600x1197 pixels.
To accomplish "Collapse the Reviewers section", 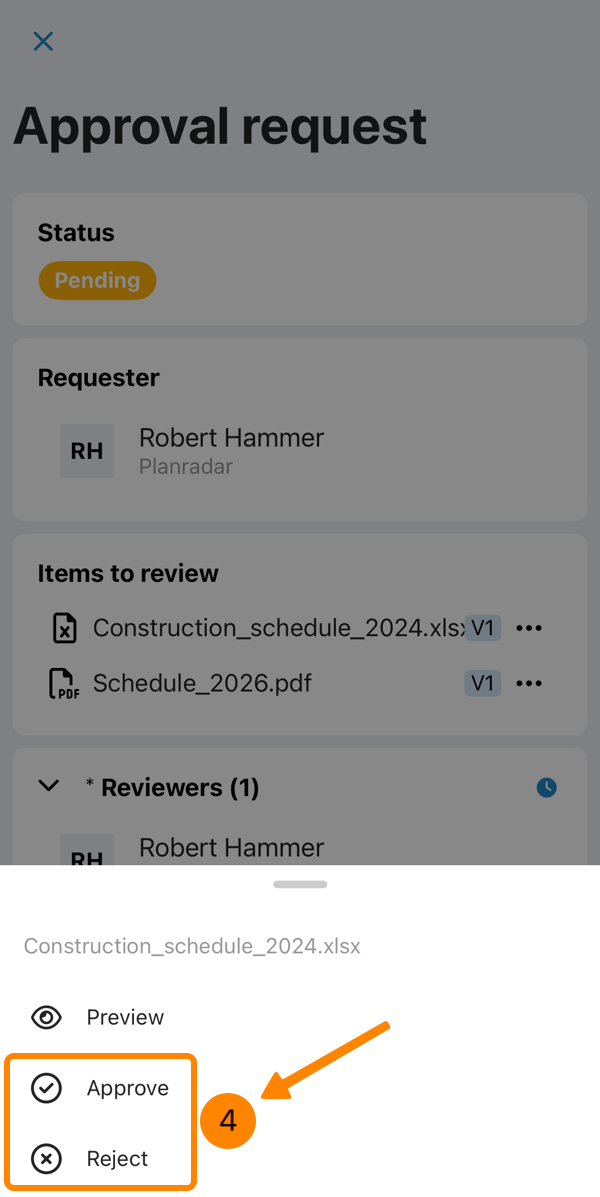I will (x=48, y=787).
